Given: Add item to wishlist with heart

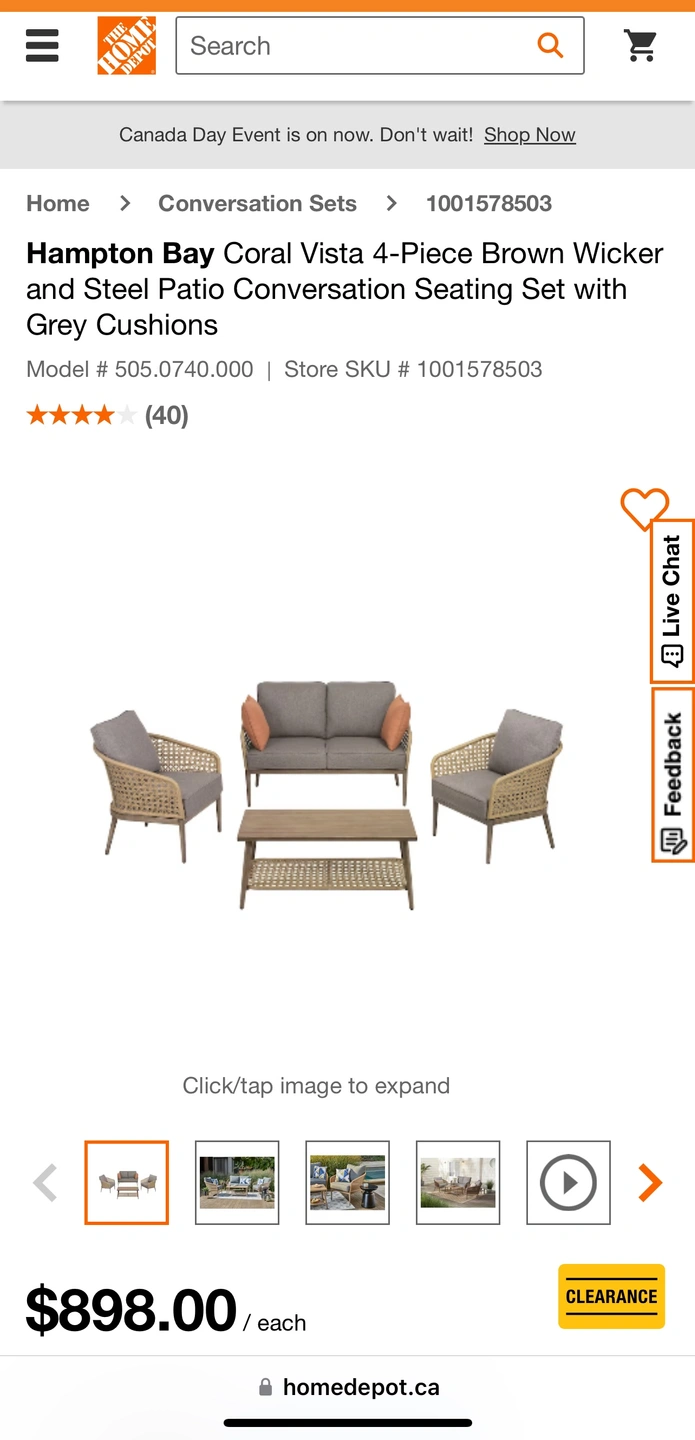Looking at the screenshot, I should tap(644, 508).
